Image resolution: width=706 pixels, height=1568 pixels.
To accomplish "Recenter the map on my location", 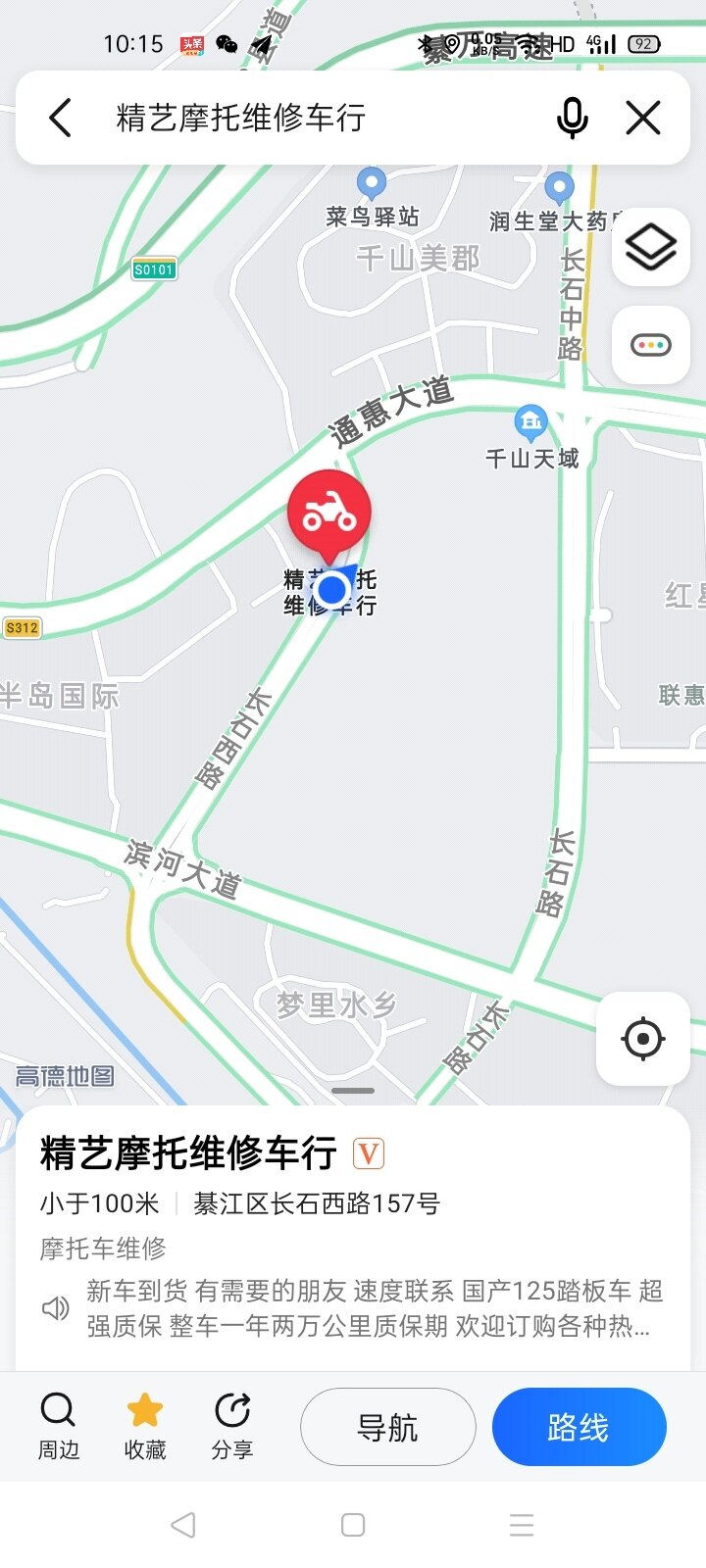I will [x=643, y=1039].
